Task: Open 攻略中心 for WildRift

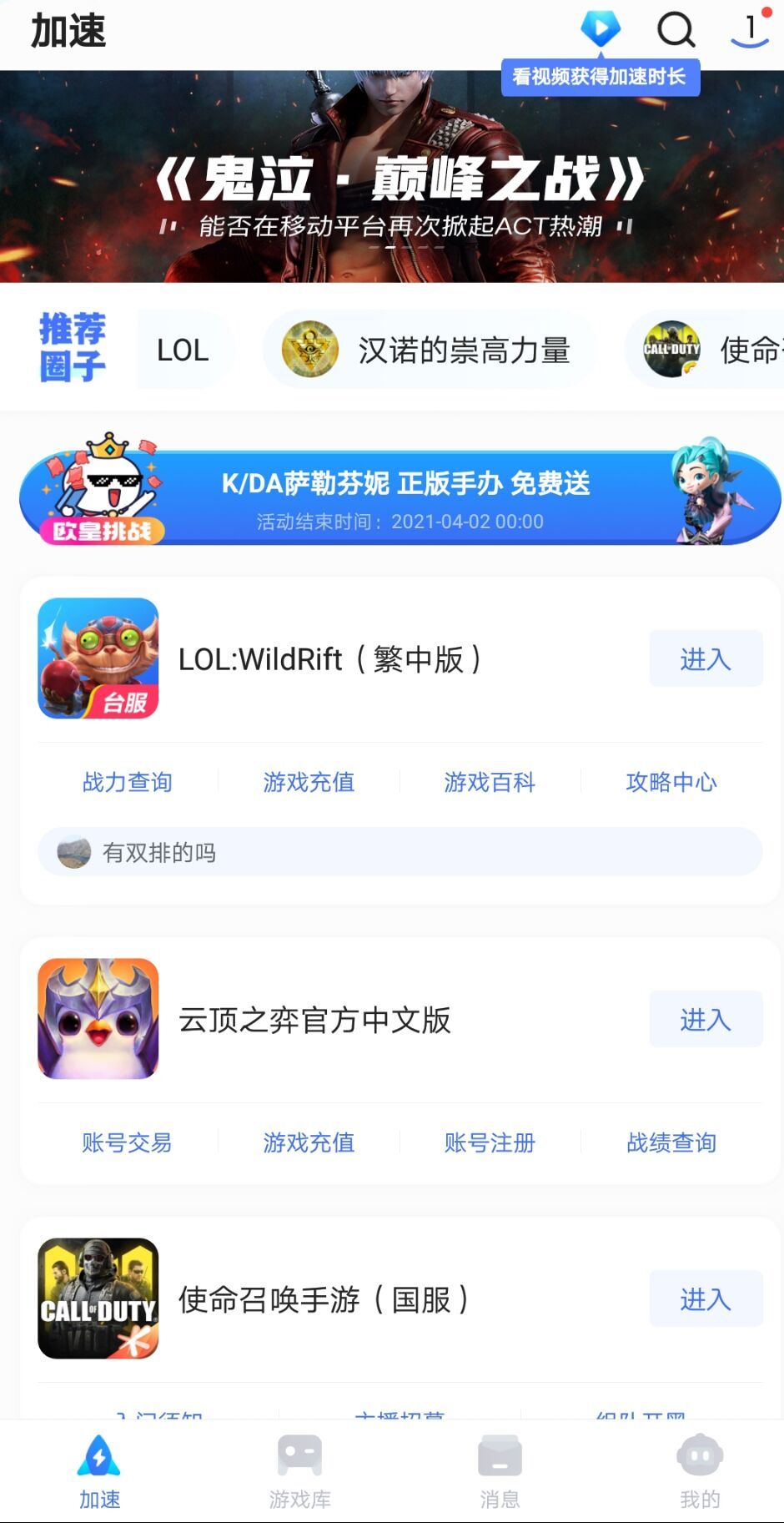Action: [x=671, y=782]
